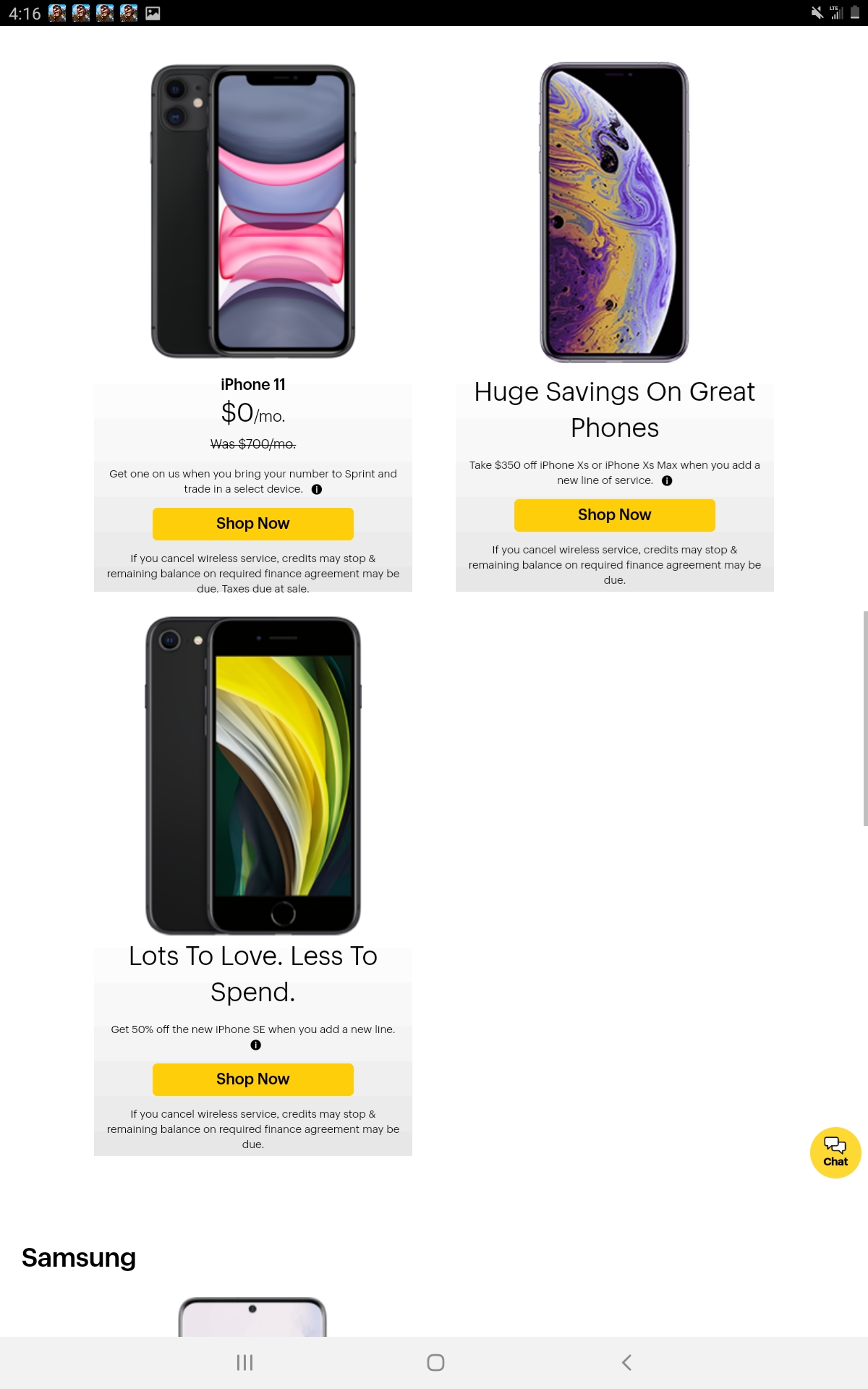Image resolution: width=868 pixels, height=1389 pixels.
Task: Go to the home screen
Action: [435, 1363]
